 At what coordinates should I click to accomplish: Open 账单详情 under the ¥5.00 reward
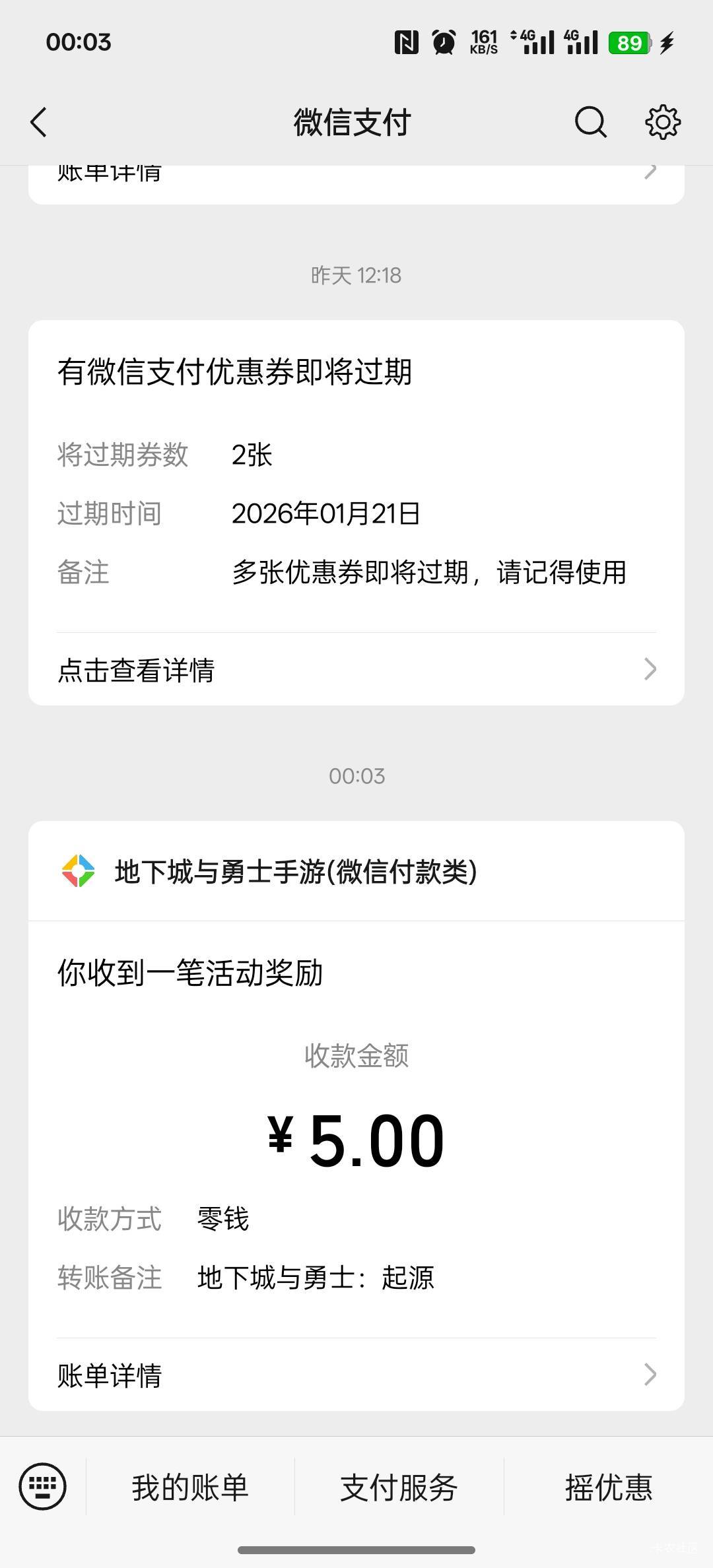(356, 1375)
